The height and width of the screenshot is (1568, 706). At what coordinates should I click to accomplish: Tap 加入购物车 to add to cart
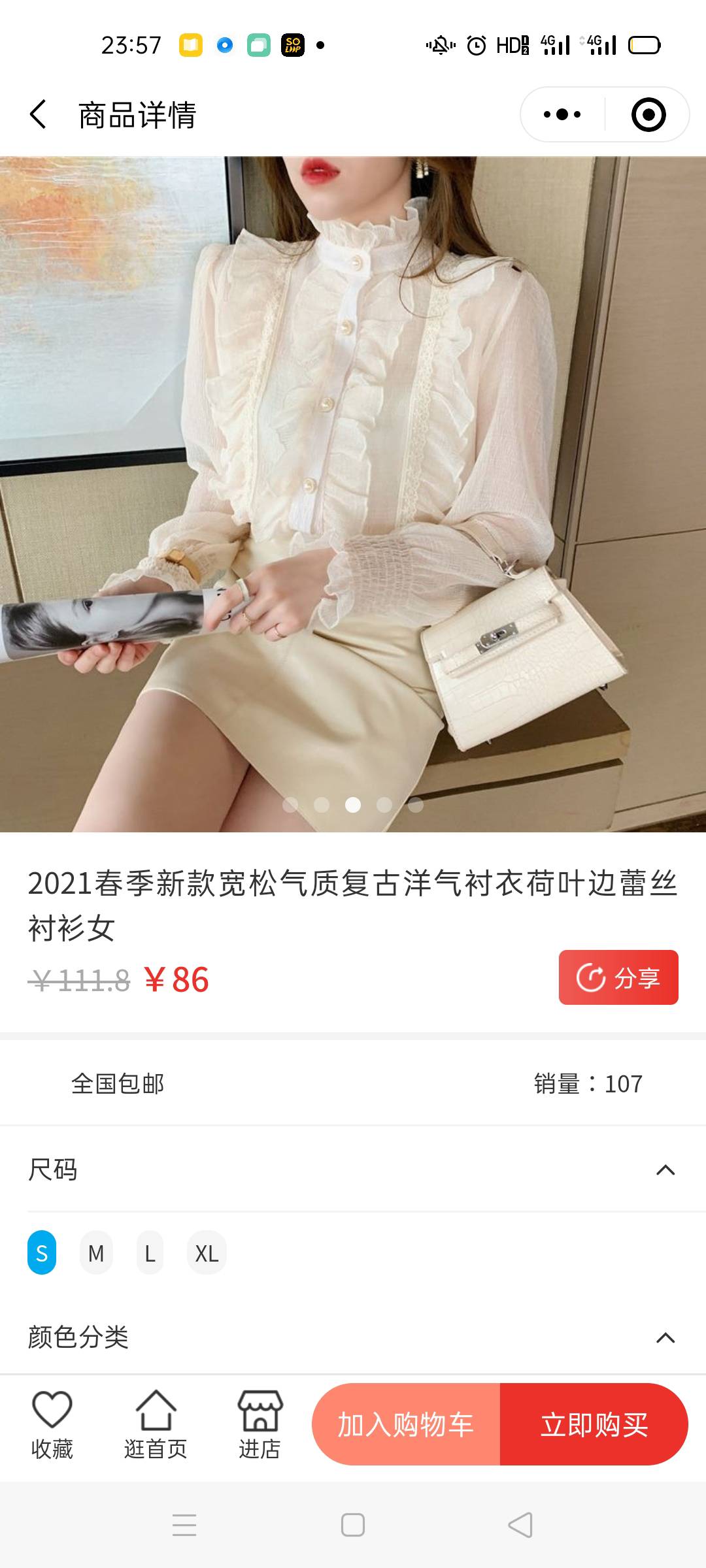pyautogui.click(x=406, y=1424)
